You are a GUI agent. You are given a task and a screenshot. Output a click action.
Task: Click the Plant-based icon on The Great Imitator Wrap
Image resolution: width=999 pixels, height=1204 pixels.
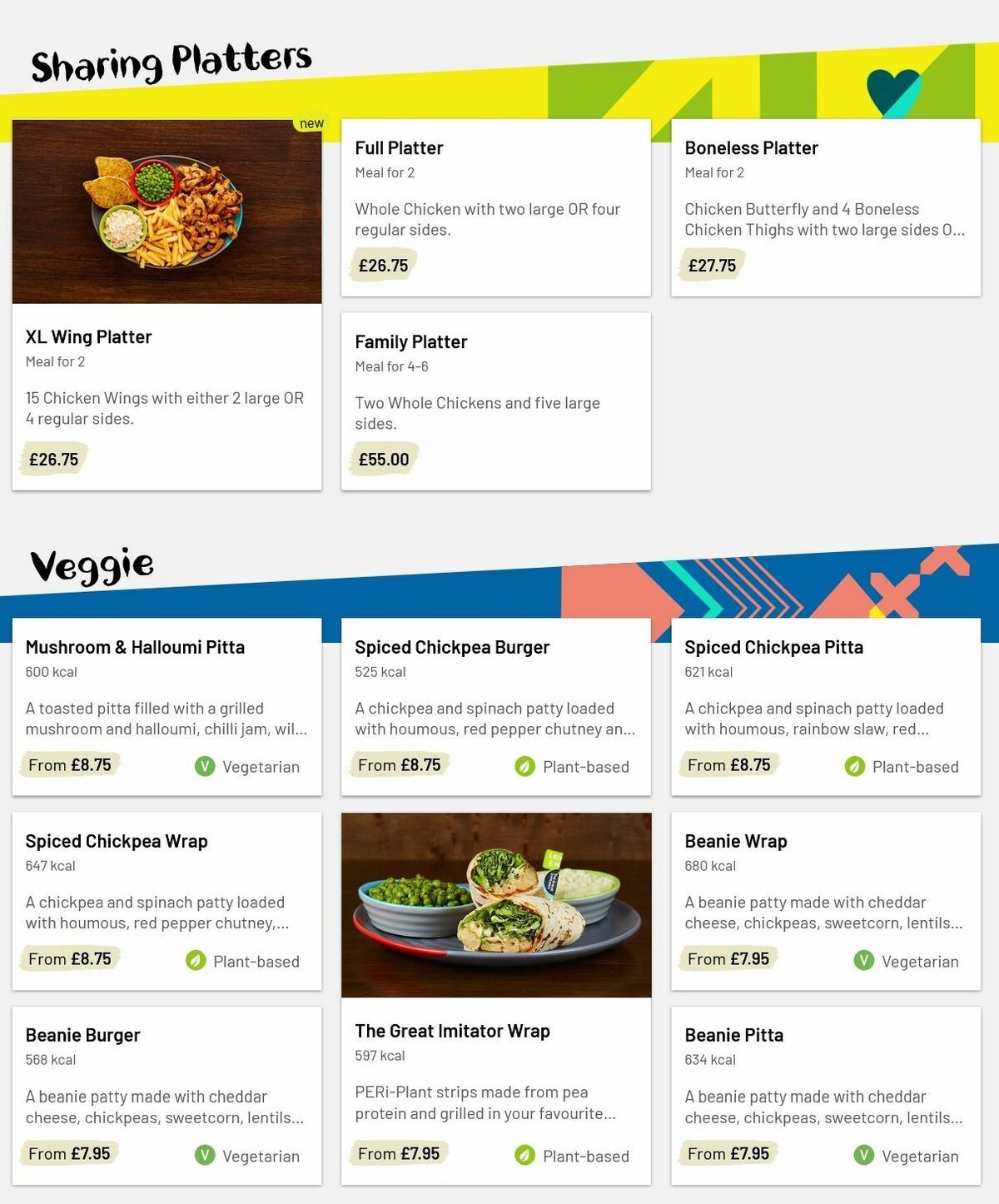click(524, 1155)
